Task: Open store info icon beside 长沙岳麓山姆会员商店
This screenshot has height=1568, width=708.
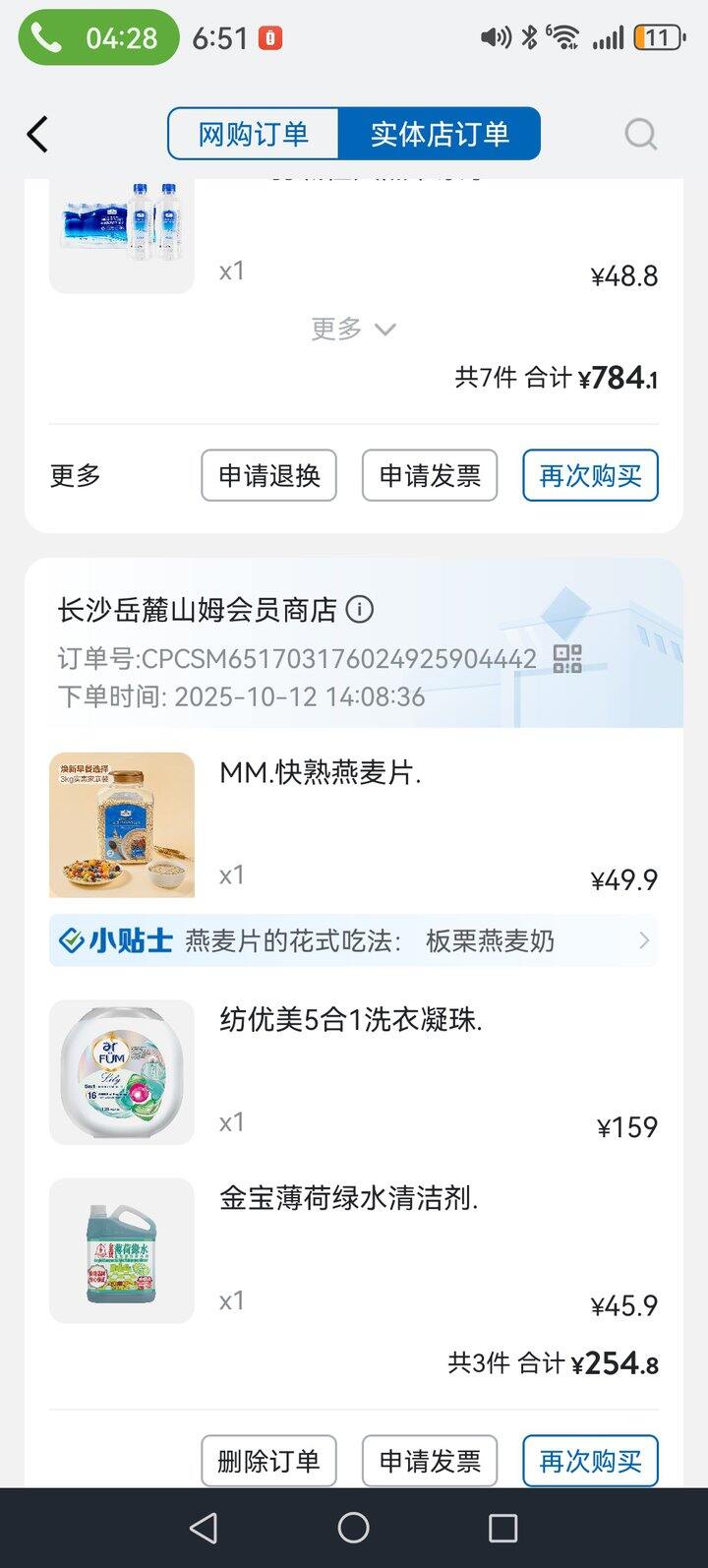Action: click(x=360, y=610)
